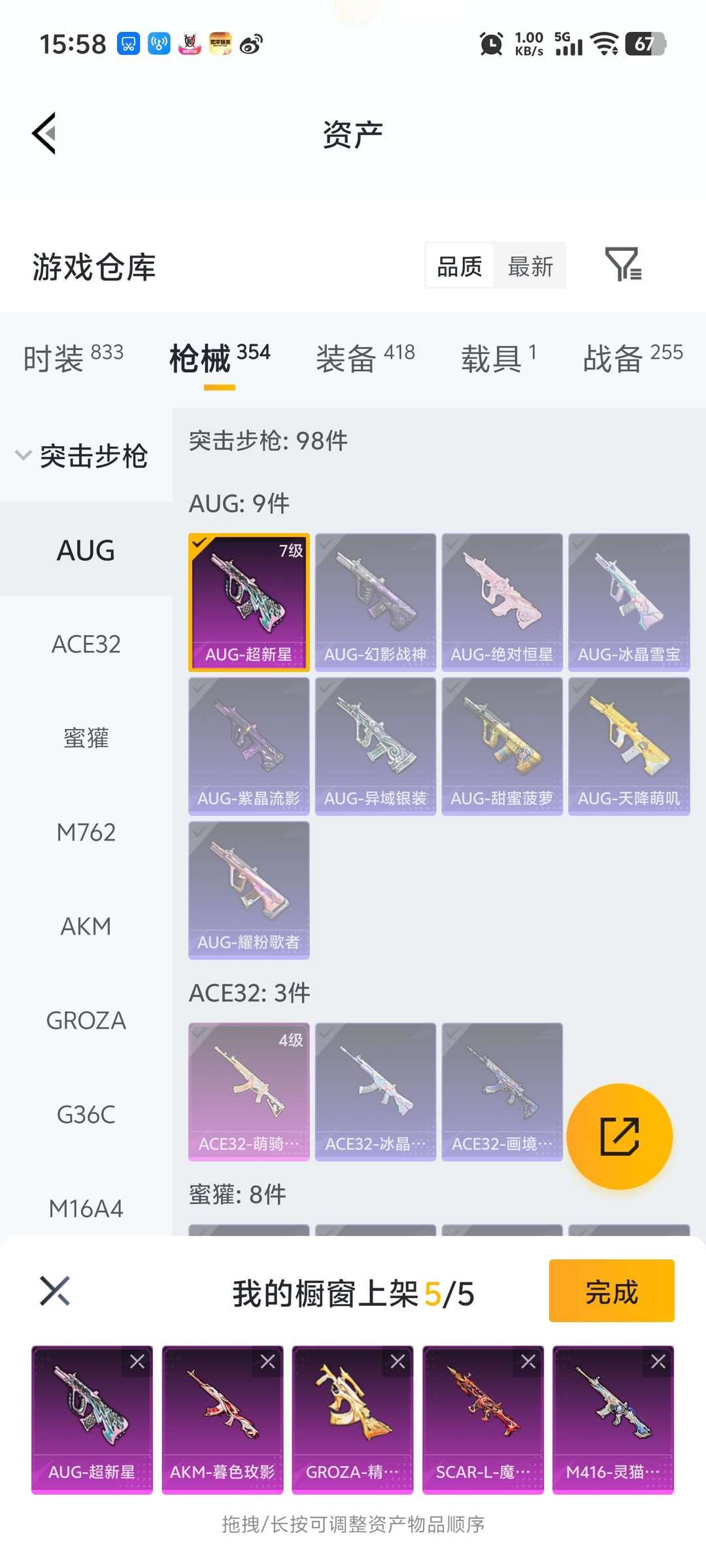Switch sorting to 最新
Viewport: 706px width, 1568px height.
tap(531, 266)
